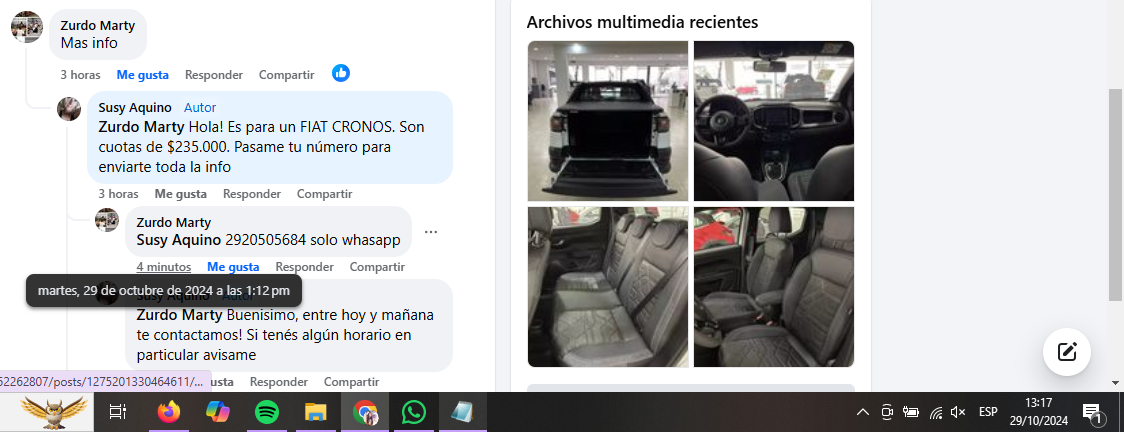The image size is (1124, 432).
Task: Open the rear seats photo thumbnail
Action: pyautogui.click(x=607, y=287)
